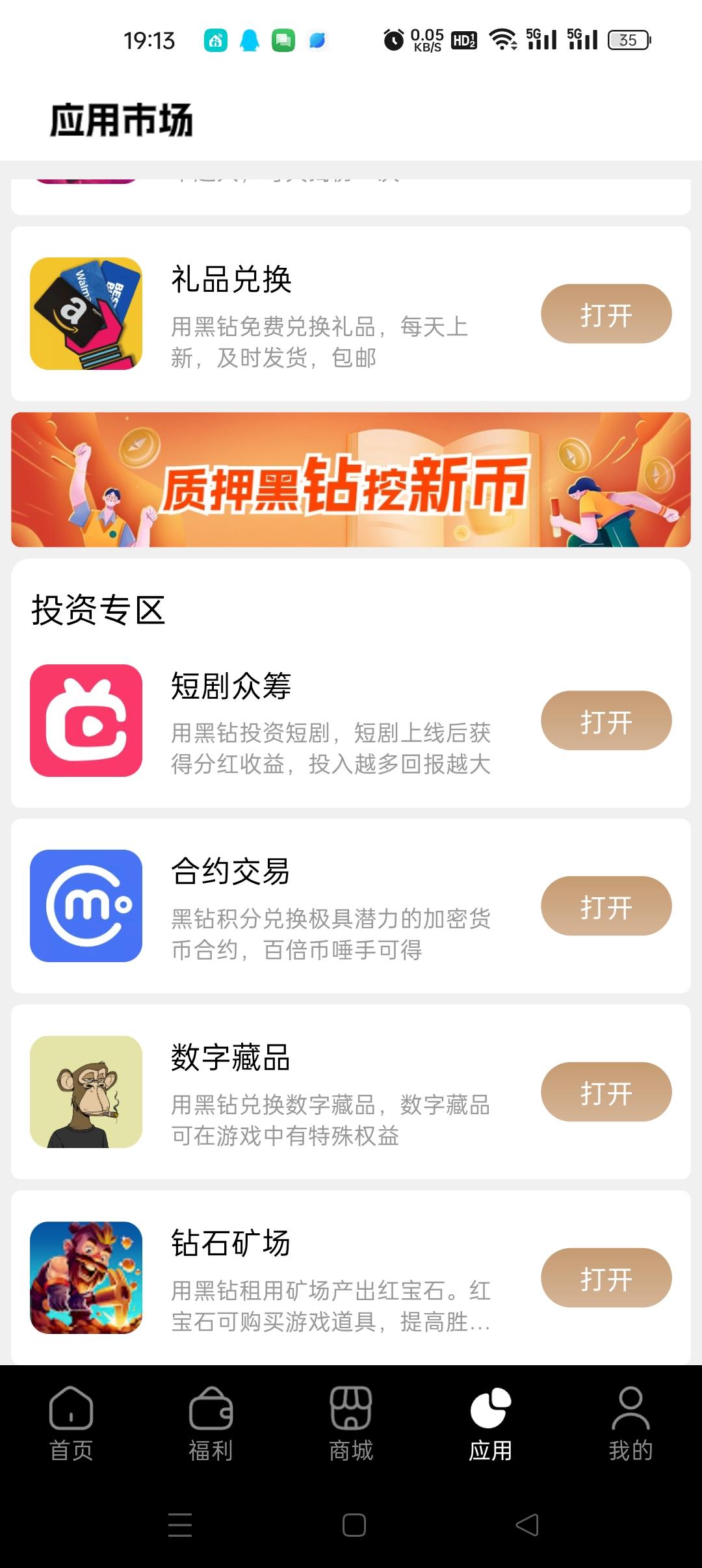Open the 礼品兑换 app
The width and height of the screenshot is (702, 1568).
click(x=606, y=314)
